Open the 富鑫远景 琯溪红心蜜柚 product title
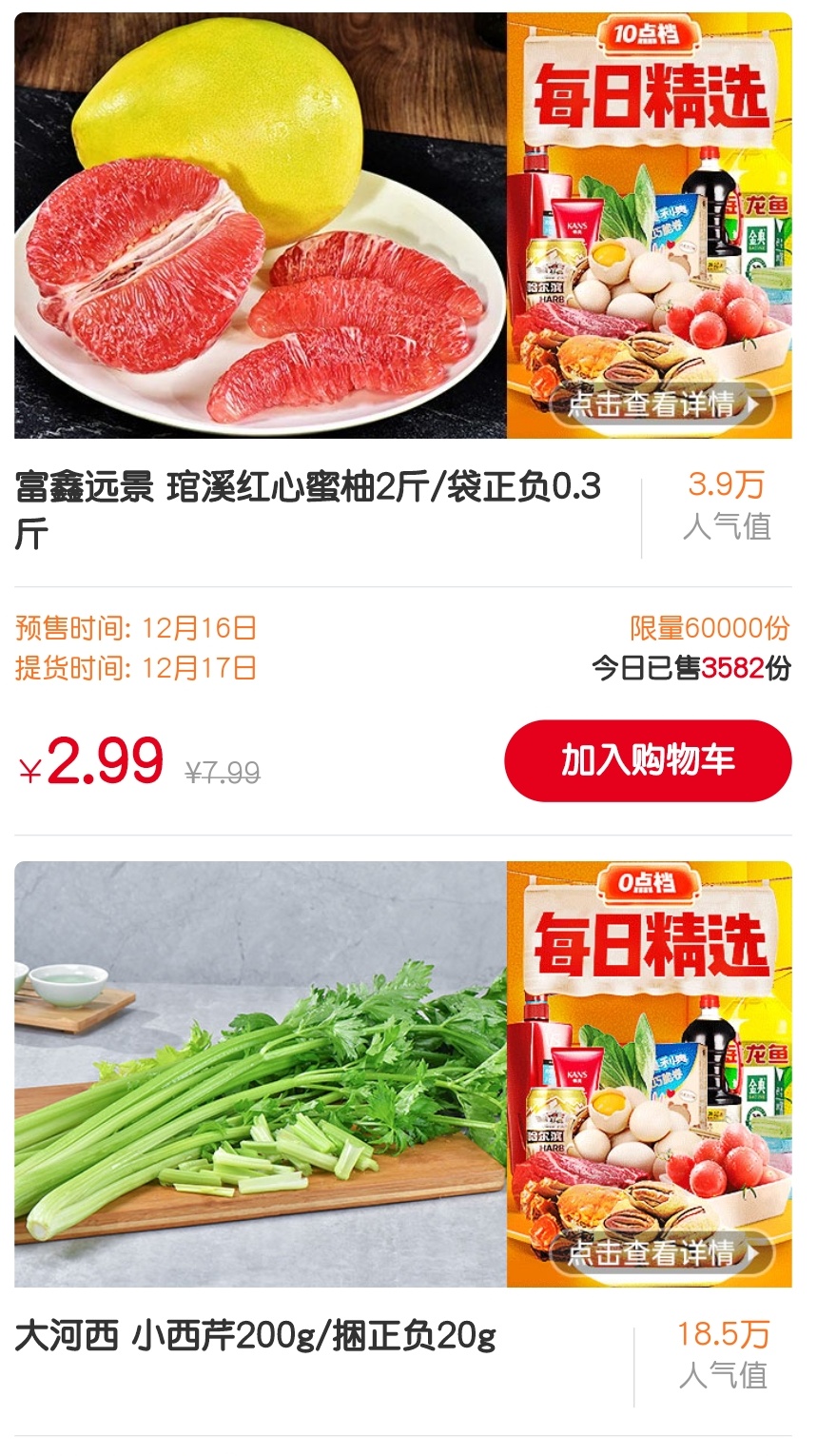The image size is (817, 1456). coord(308,509)
